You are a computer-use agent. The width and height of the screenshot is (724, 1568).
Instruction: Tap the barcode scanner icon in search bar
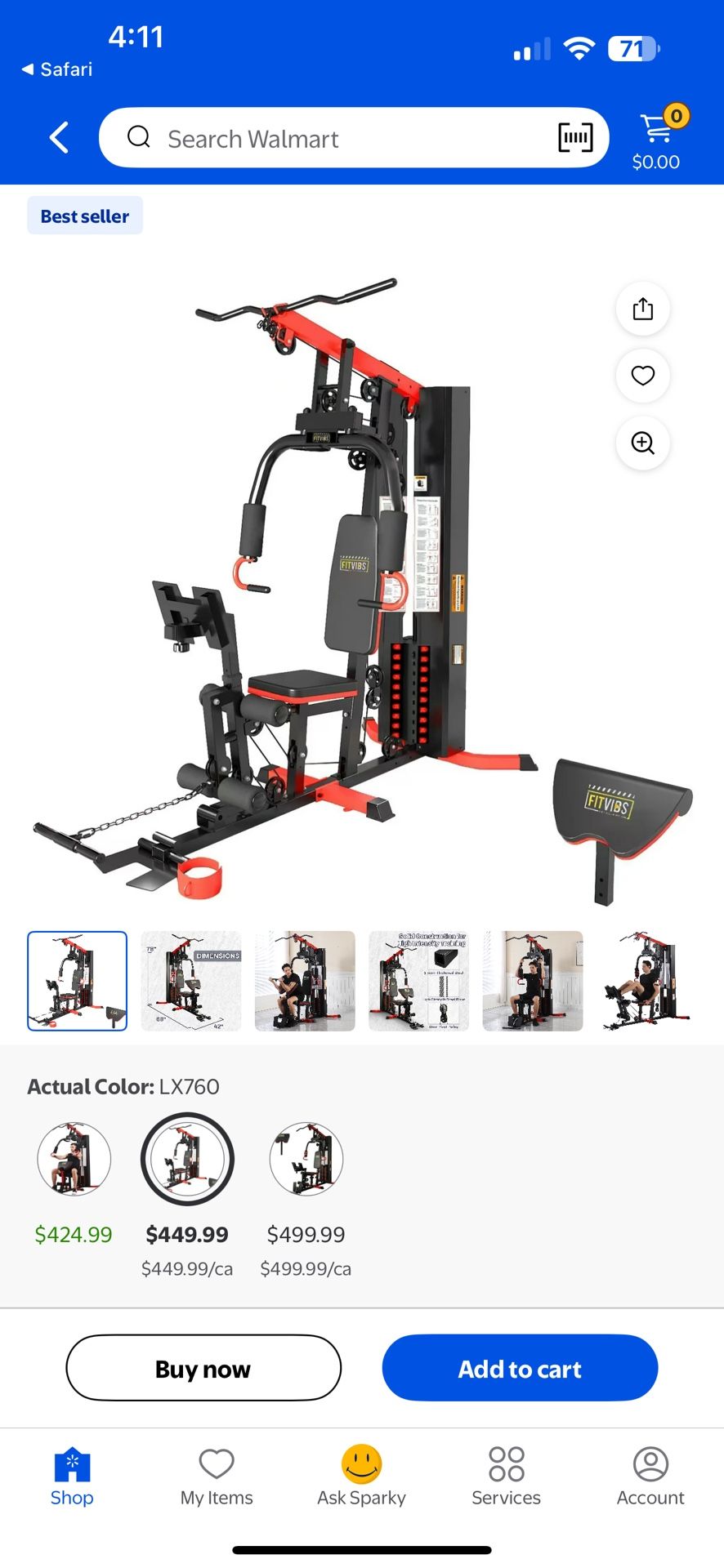575,137
